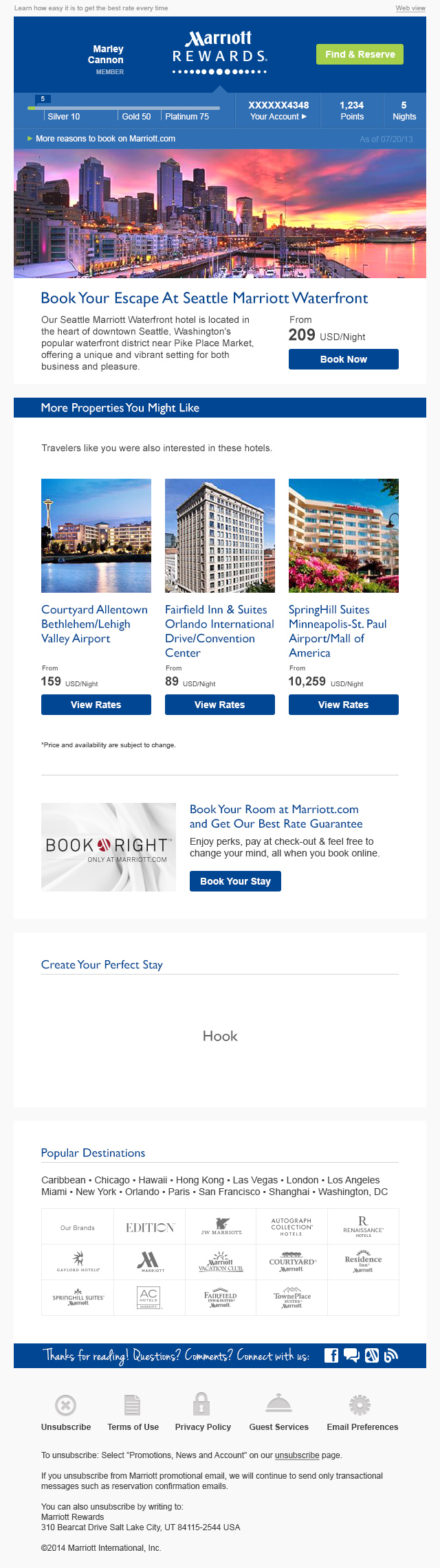Viewport: 440px width, 1568px height.
Task: Open Your Account link
Action: [278, 117]
